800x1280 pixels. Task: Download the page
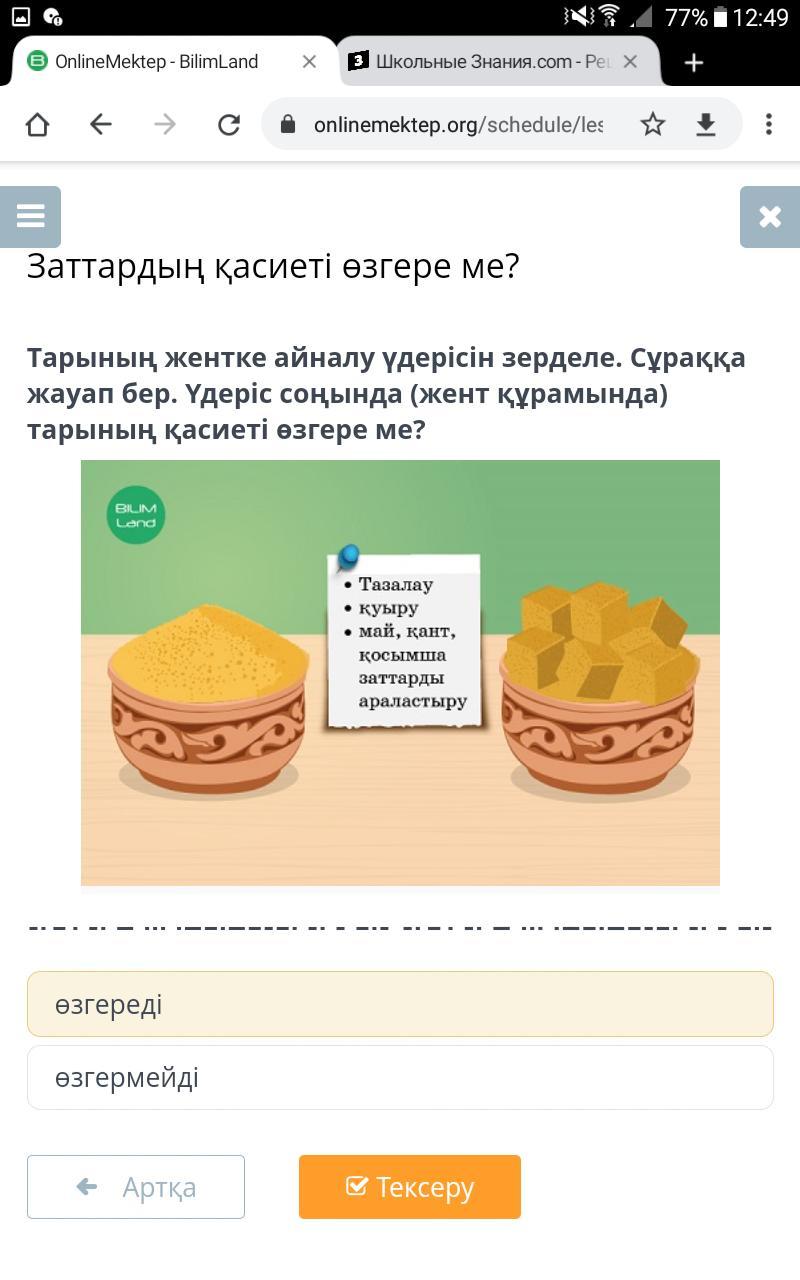click(x=706, y=124)
